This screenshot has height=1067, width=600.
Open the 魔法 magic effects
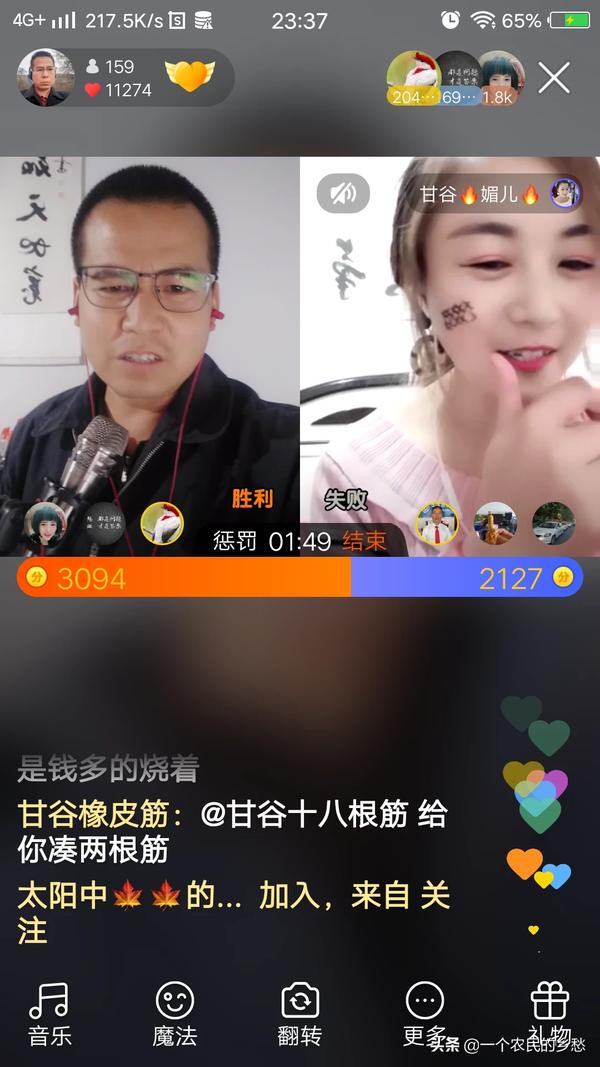coord(174,1012)
